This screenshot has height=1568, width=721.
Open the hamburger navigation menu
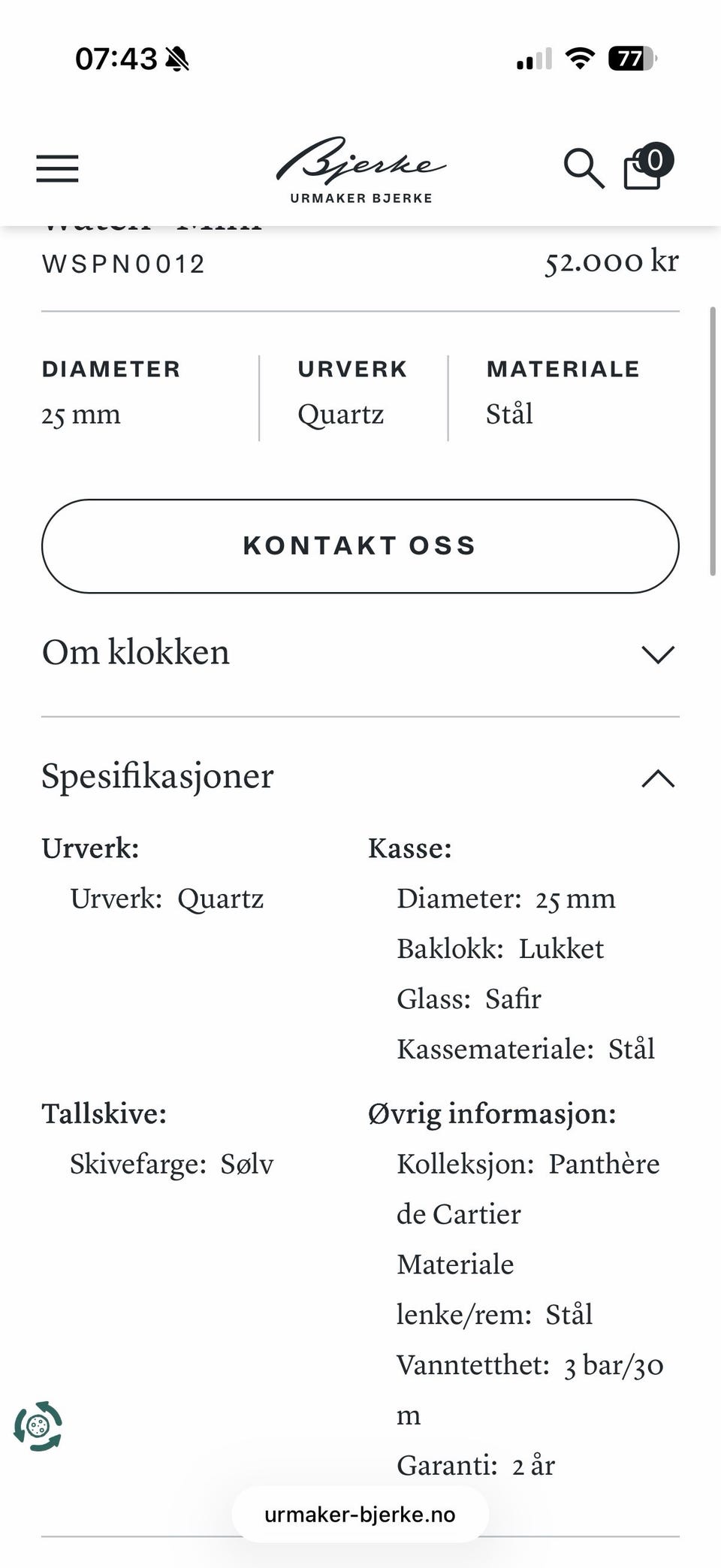(x=56, y=169)
